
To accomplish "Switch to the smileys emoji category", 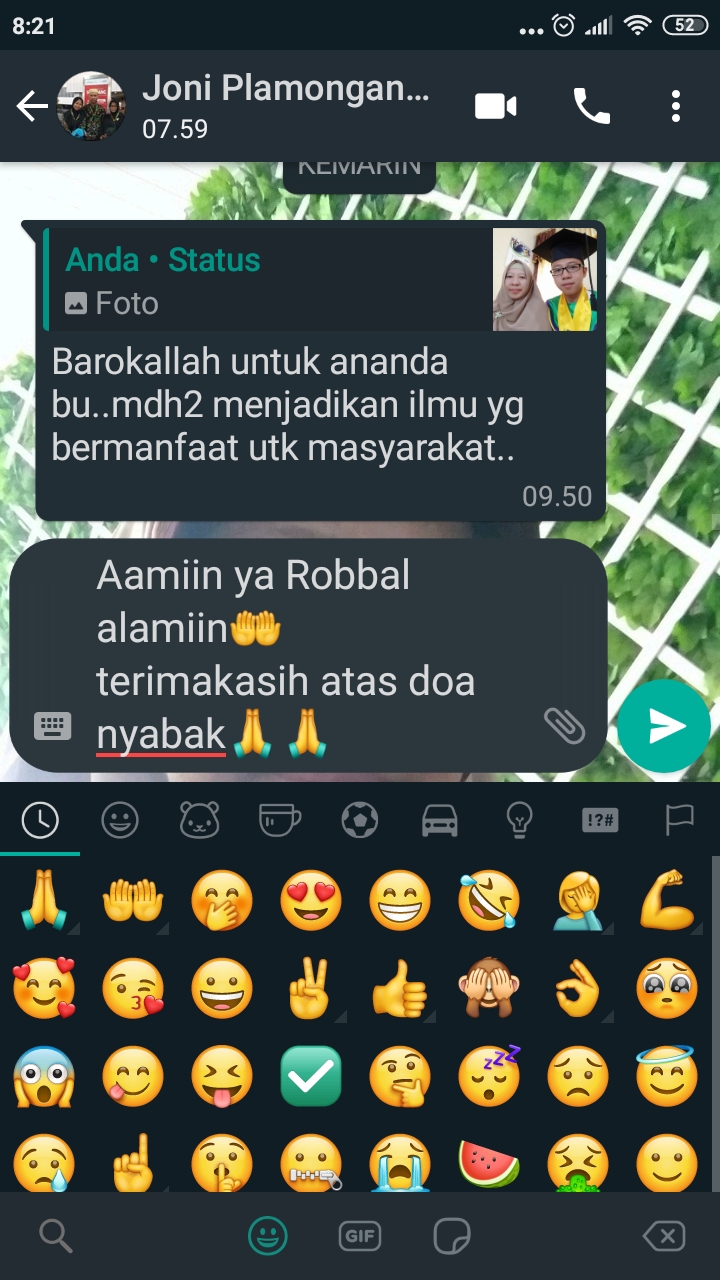I will 120,821.
